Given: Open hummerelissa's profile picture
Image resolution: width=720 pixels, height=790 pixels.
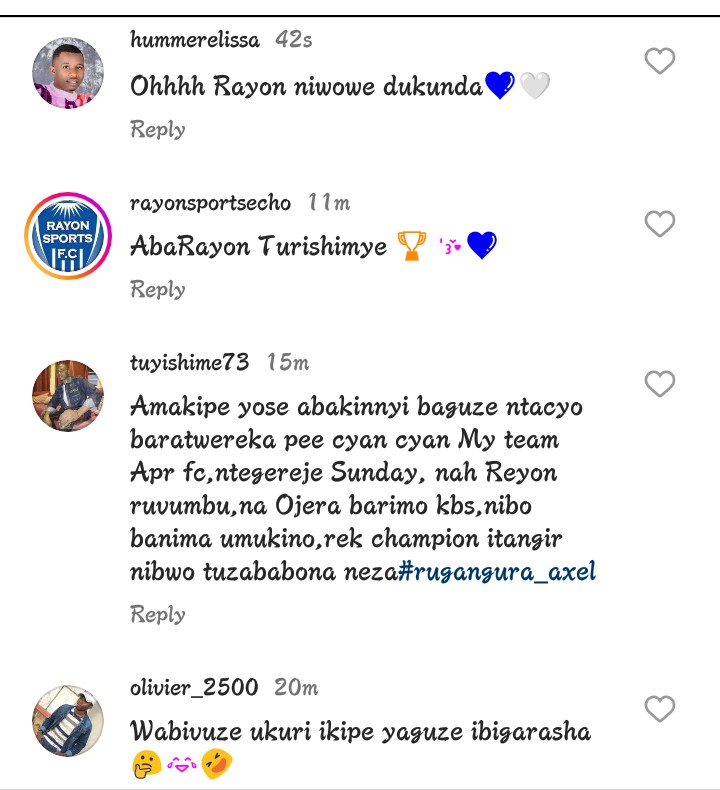Looking at the screenshot, I should click(x=68, y=73).
